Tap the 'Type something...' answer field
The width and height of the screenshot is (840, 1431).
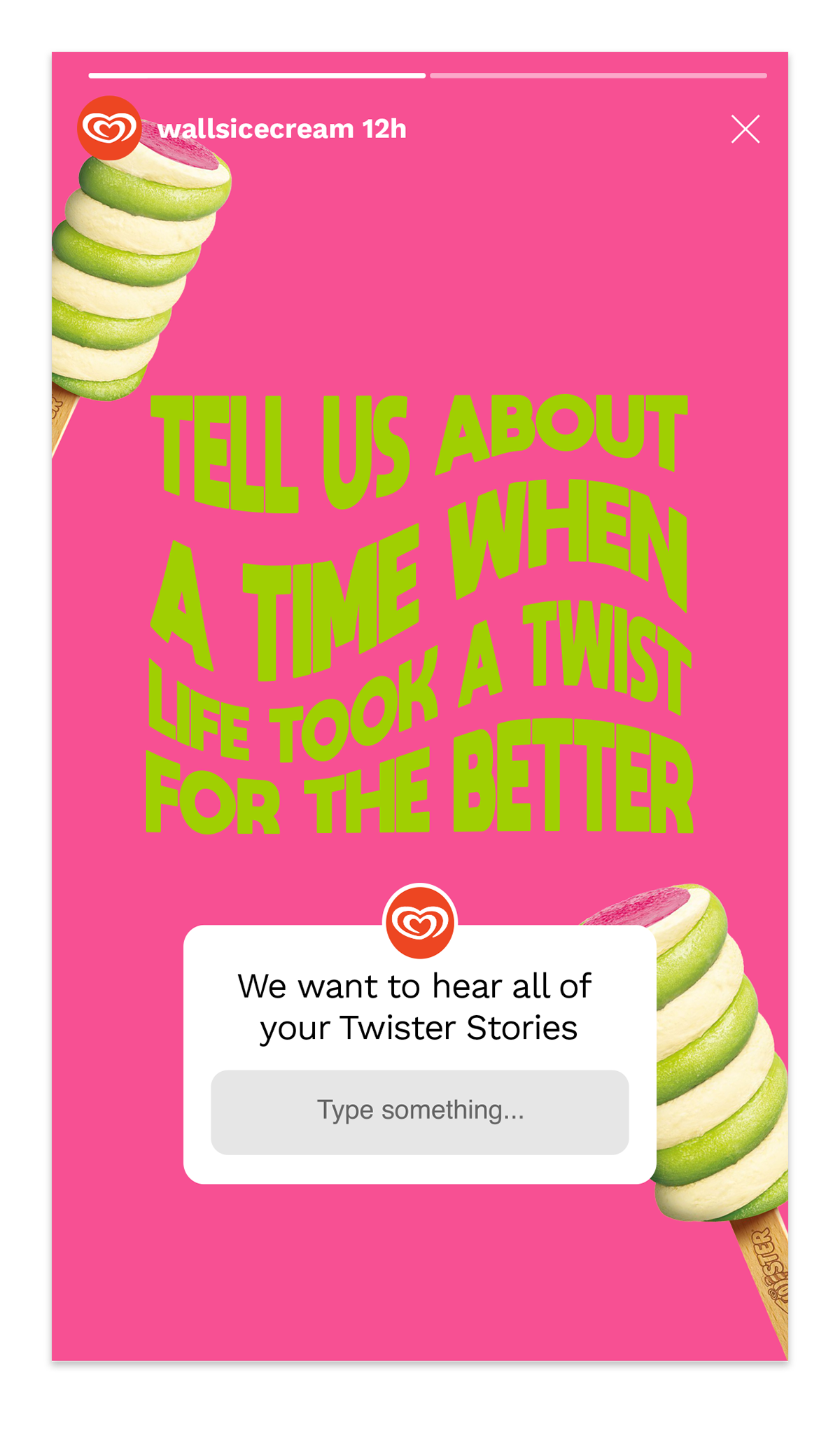(x=420, y=1112)
